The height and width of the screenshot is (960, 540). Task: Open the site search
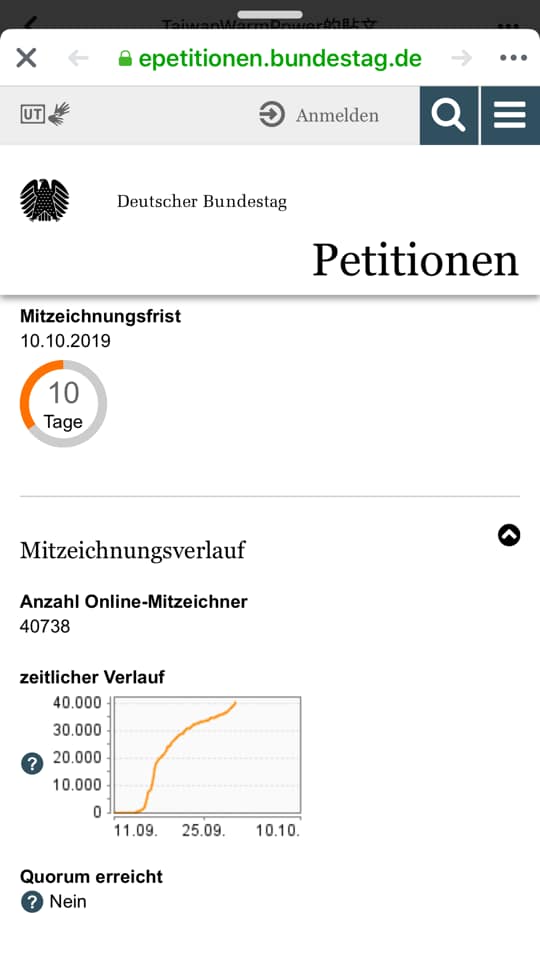(449, 116)
